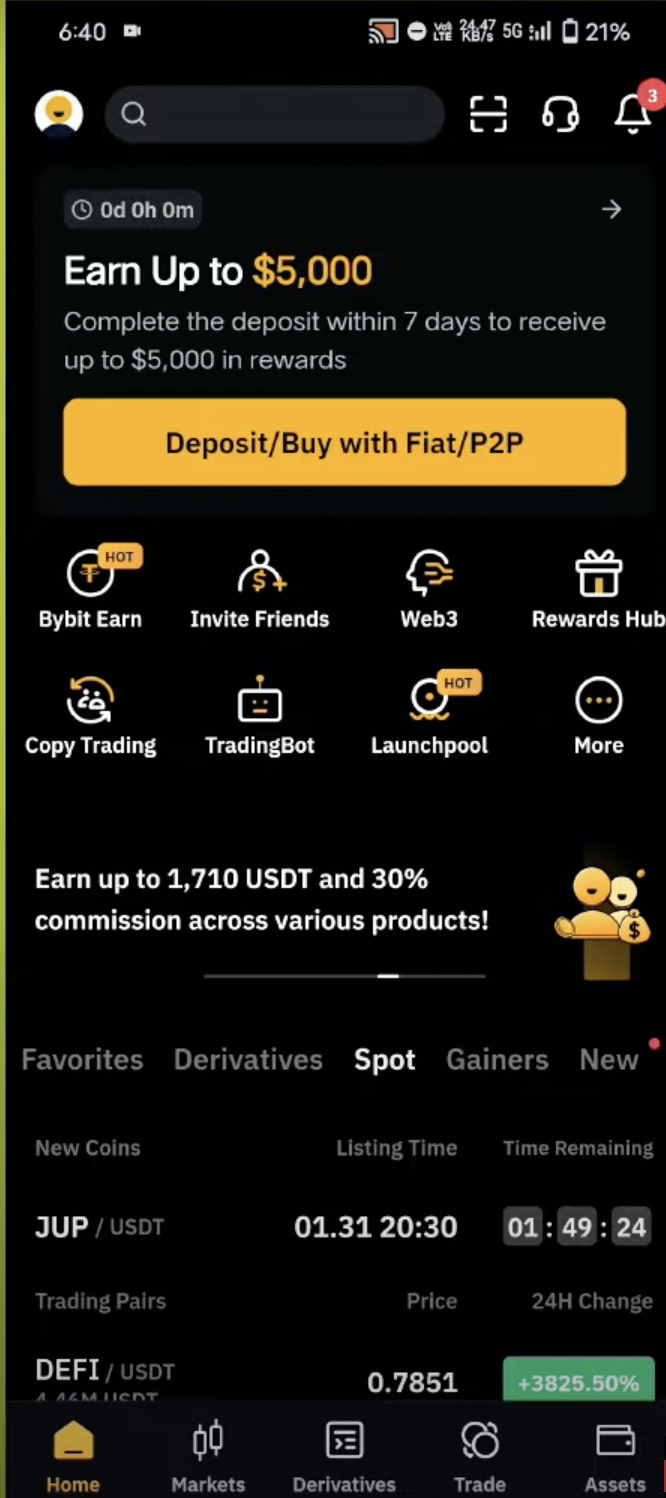Viewport: 666px width, 1498px height.
Task: Go to Markets in bottom navigation
Action: click(208, 1456)
